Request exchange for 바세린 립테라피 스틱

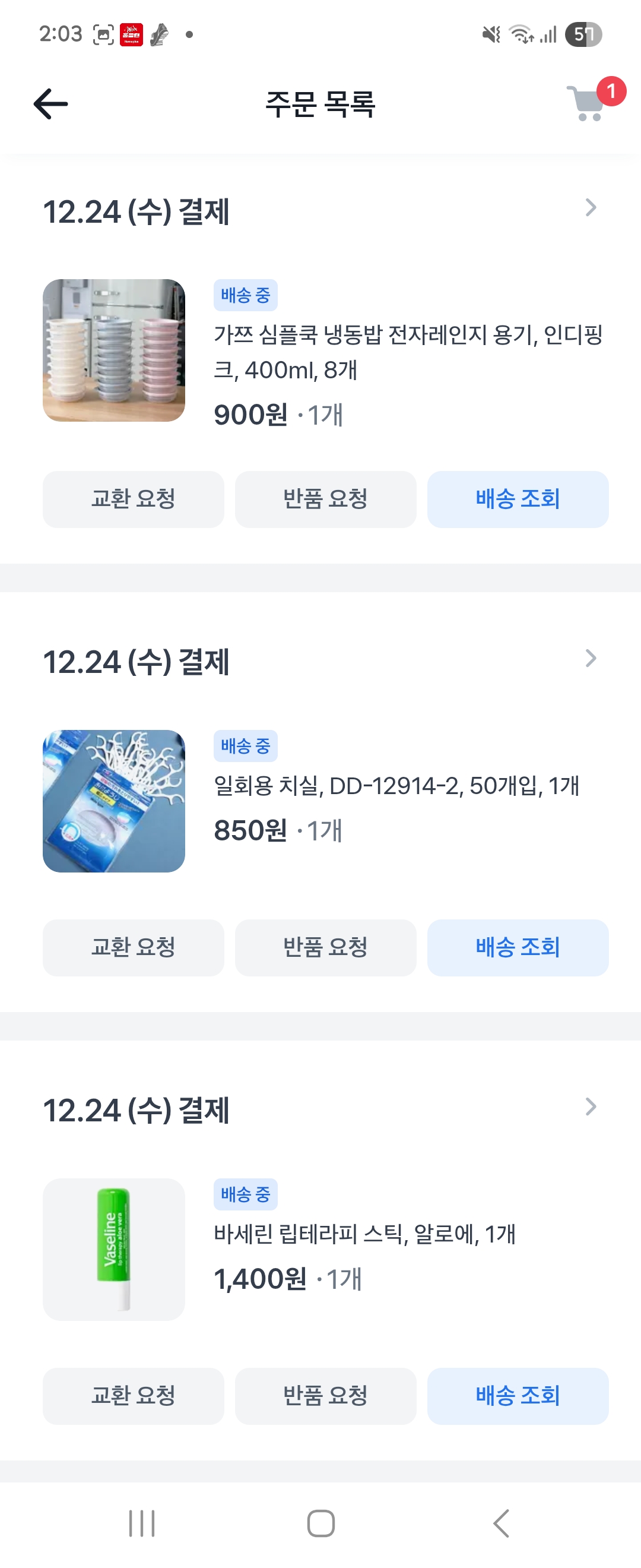(133, 1396)
